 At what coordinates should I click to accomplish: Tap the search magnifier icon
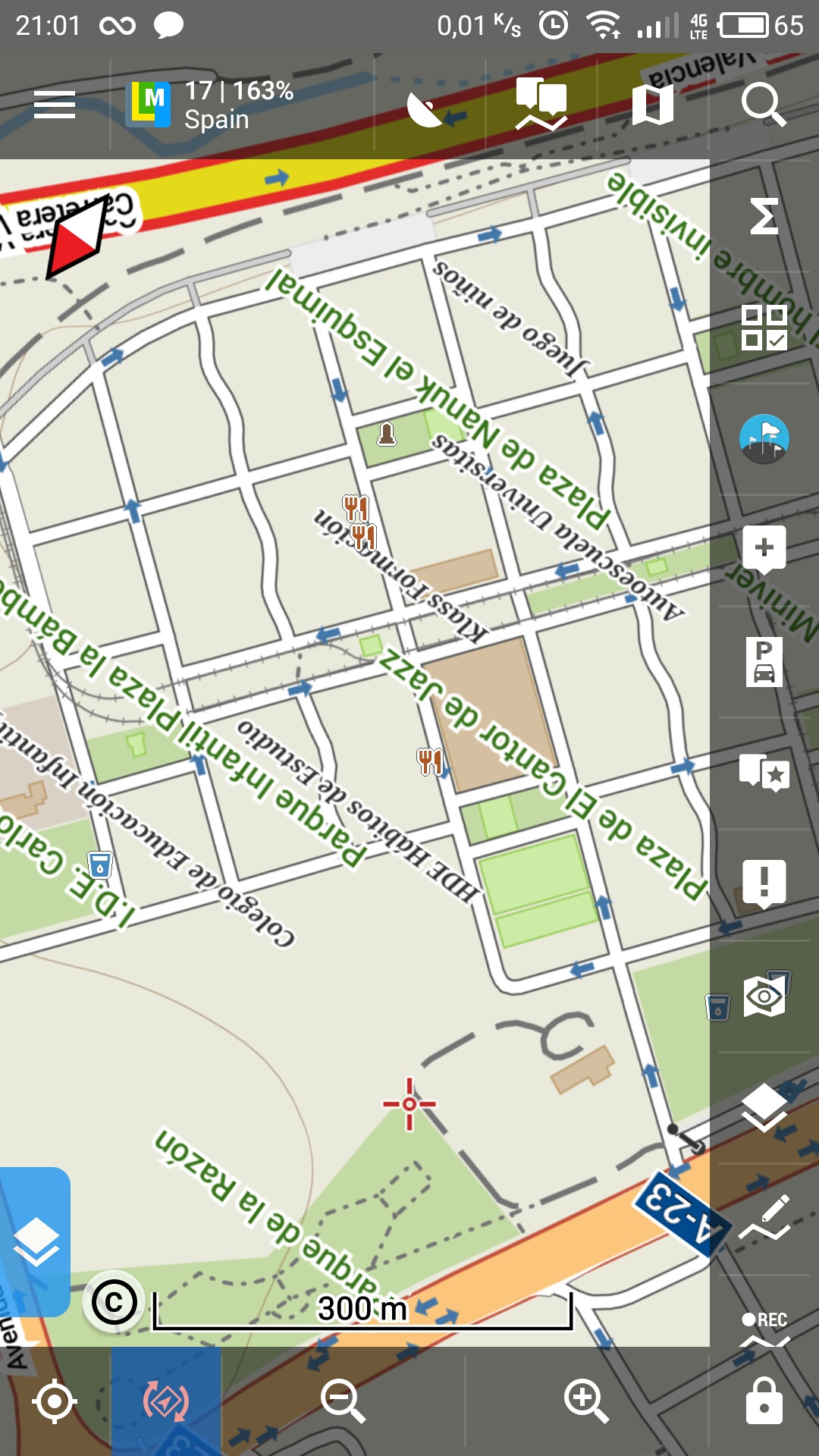(763, 105)
